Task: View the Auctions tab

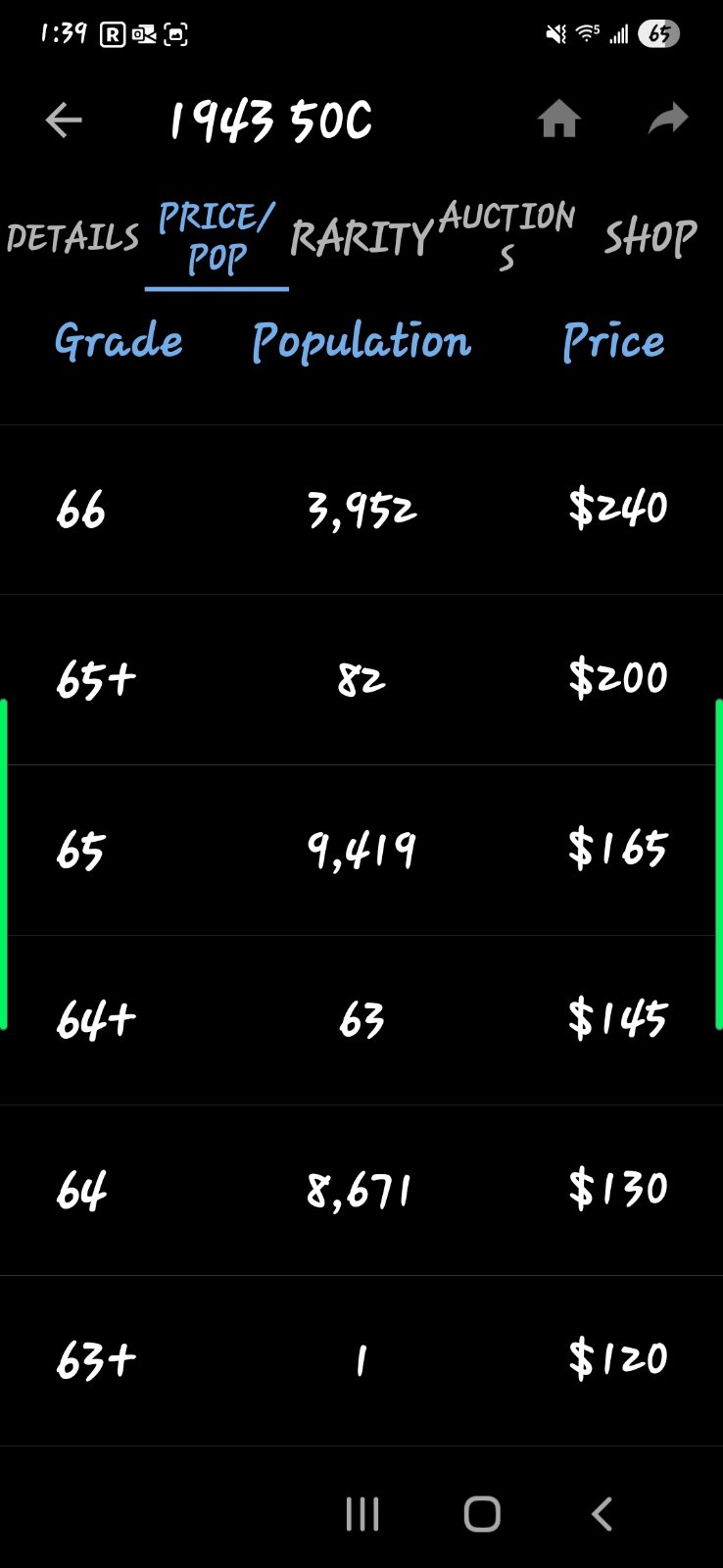Action: [506, 235]
